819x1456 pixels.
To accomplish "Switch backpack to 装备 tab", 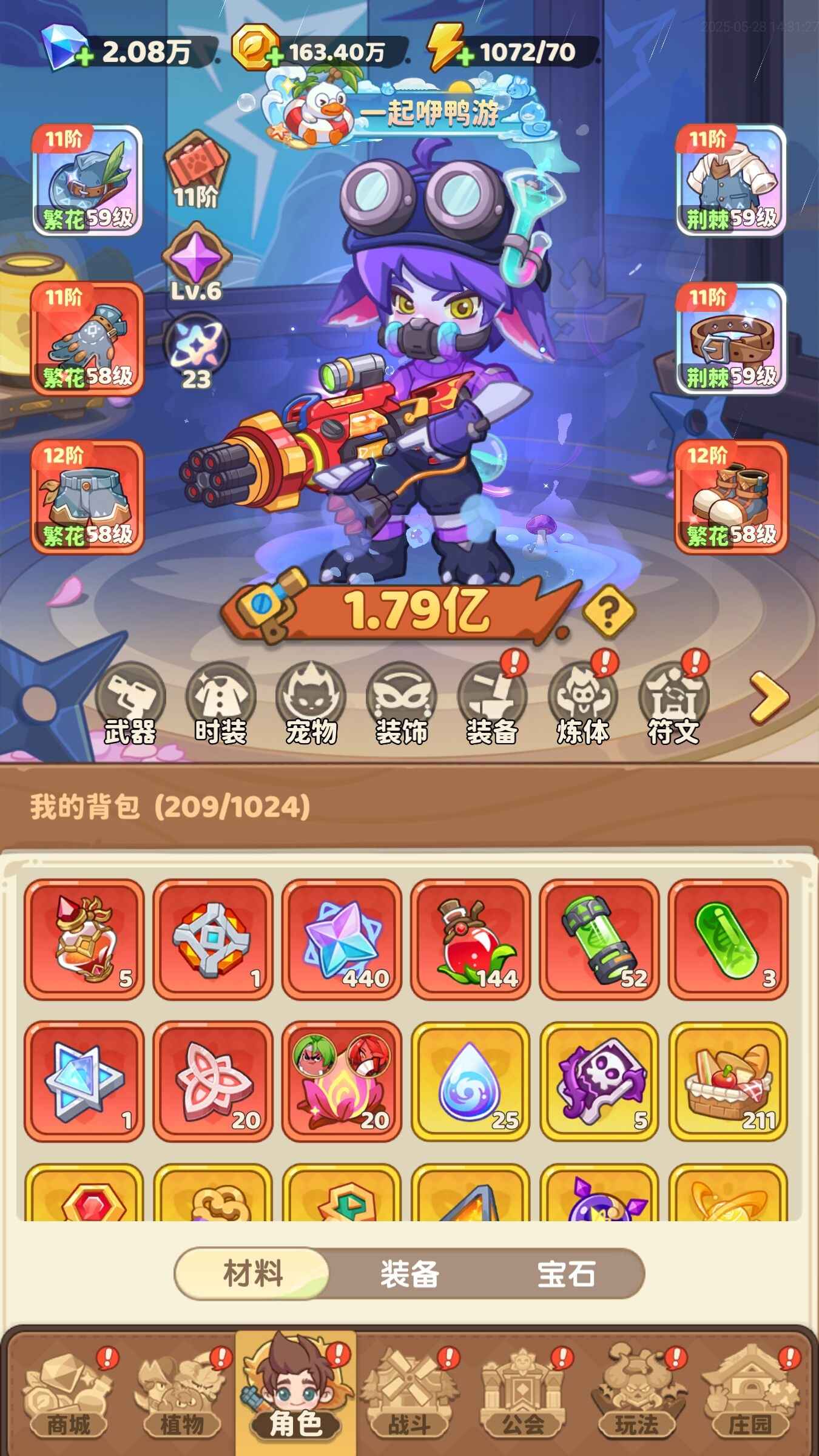I will (x=409, y=1273).
